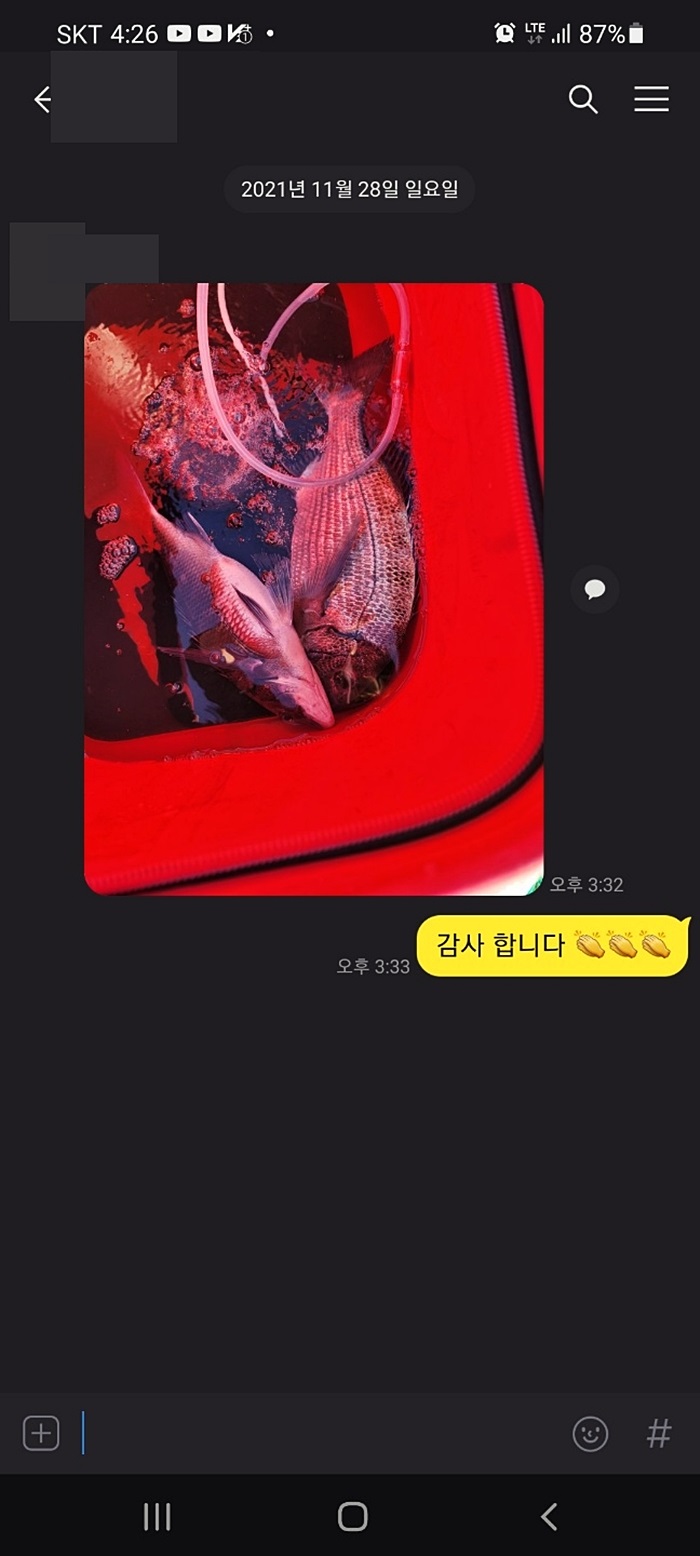Open the received fish photo
700x1556 pixels.
314,589
